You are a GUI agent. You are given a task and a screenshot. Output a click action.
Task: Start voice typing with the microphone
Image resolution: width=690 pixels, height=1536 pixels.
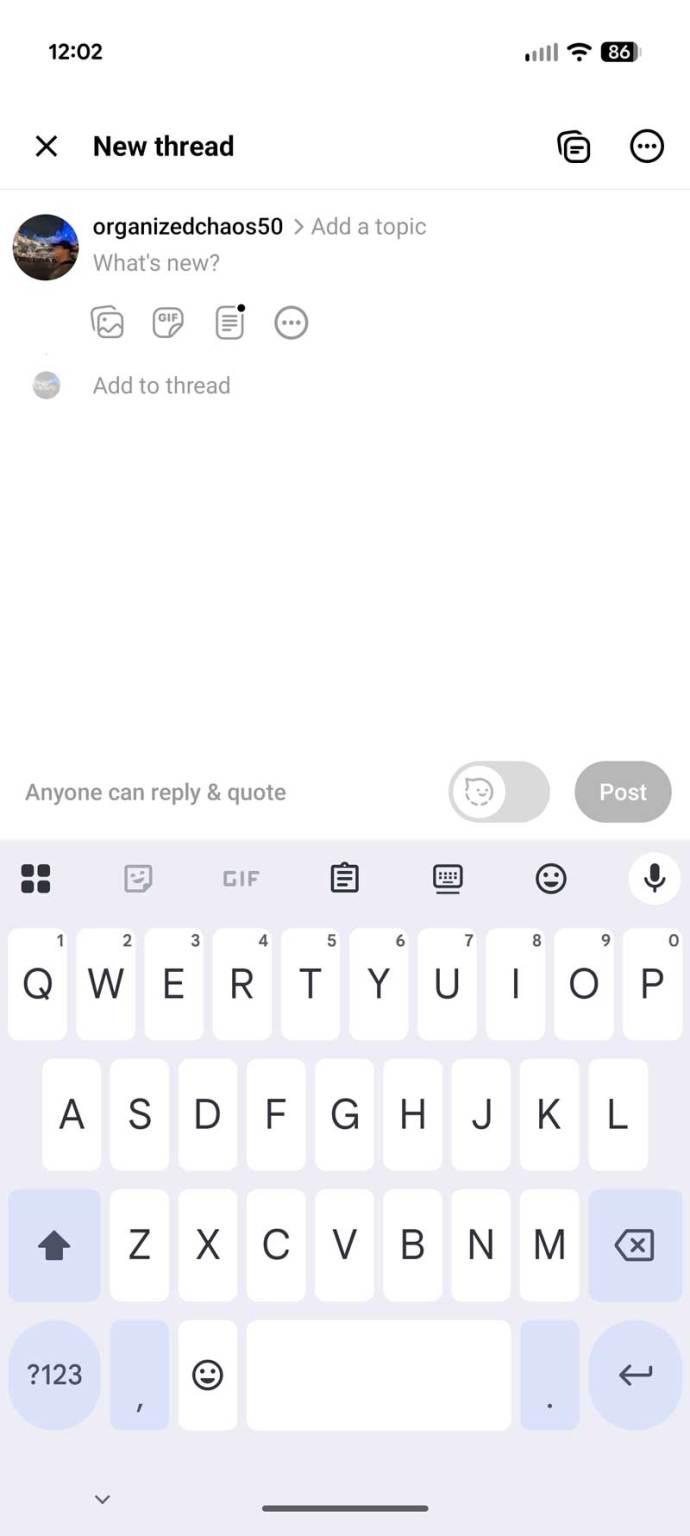(654, 878)
